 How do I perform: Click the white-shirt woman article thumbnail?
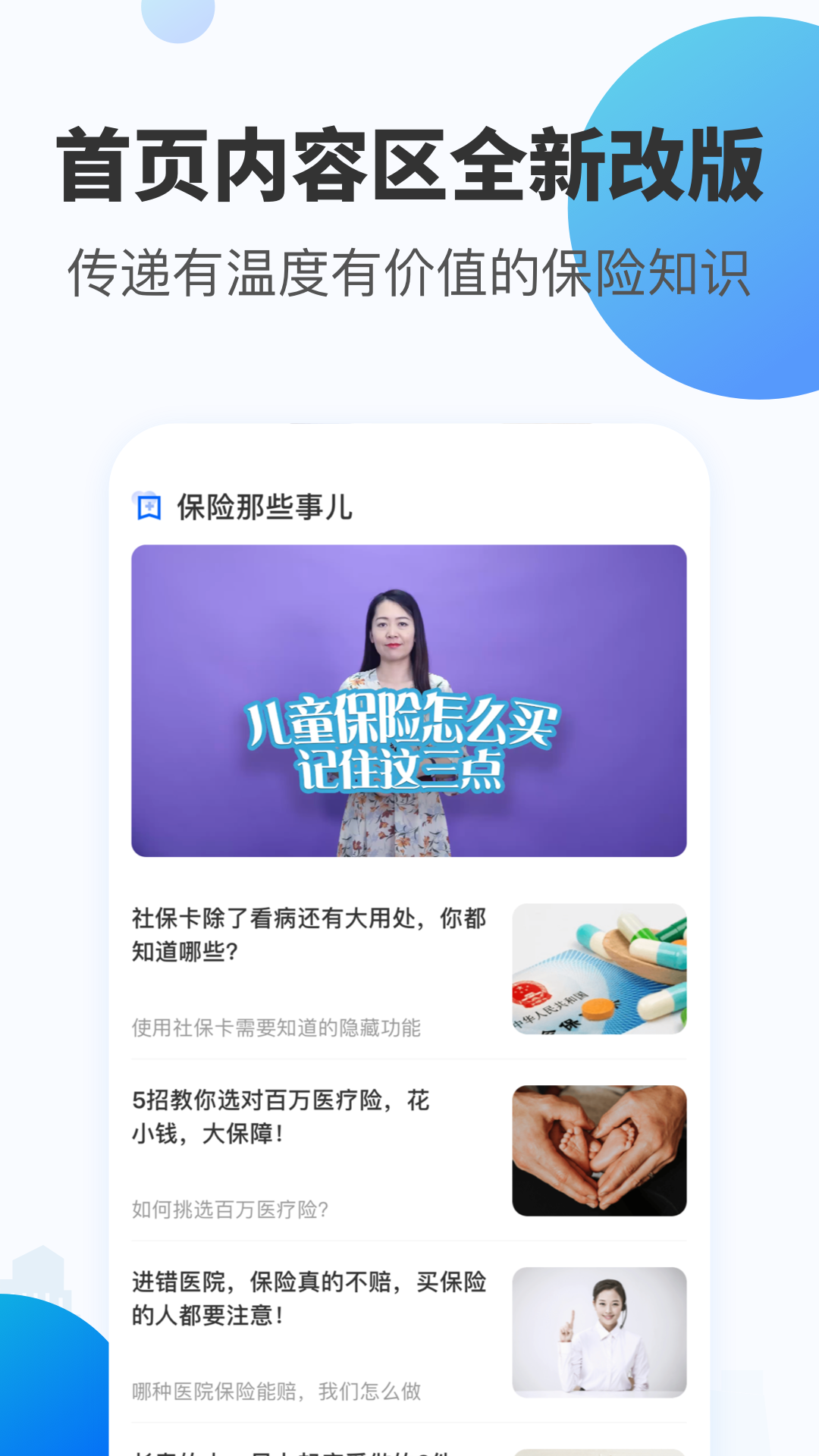[600, 1333]
